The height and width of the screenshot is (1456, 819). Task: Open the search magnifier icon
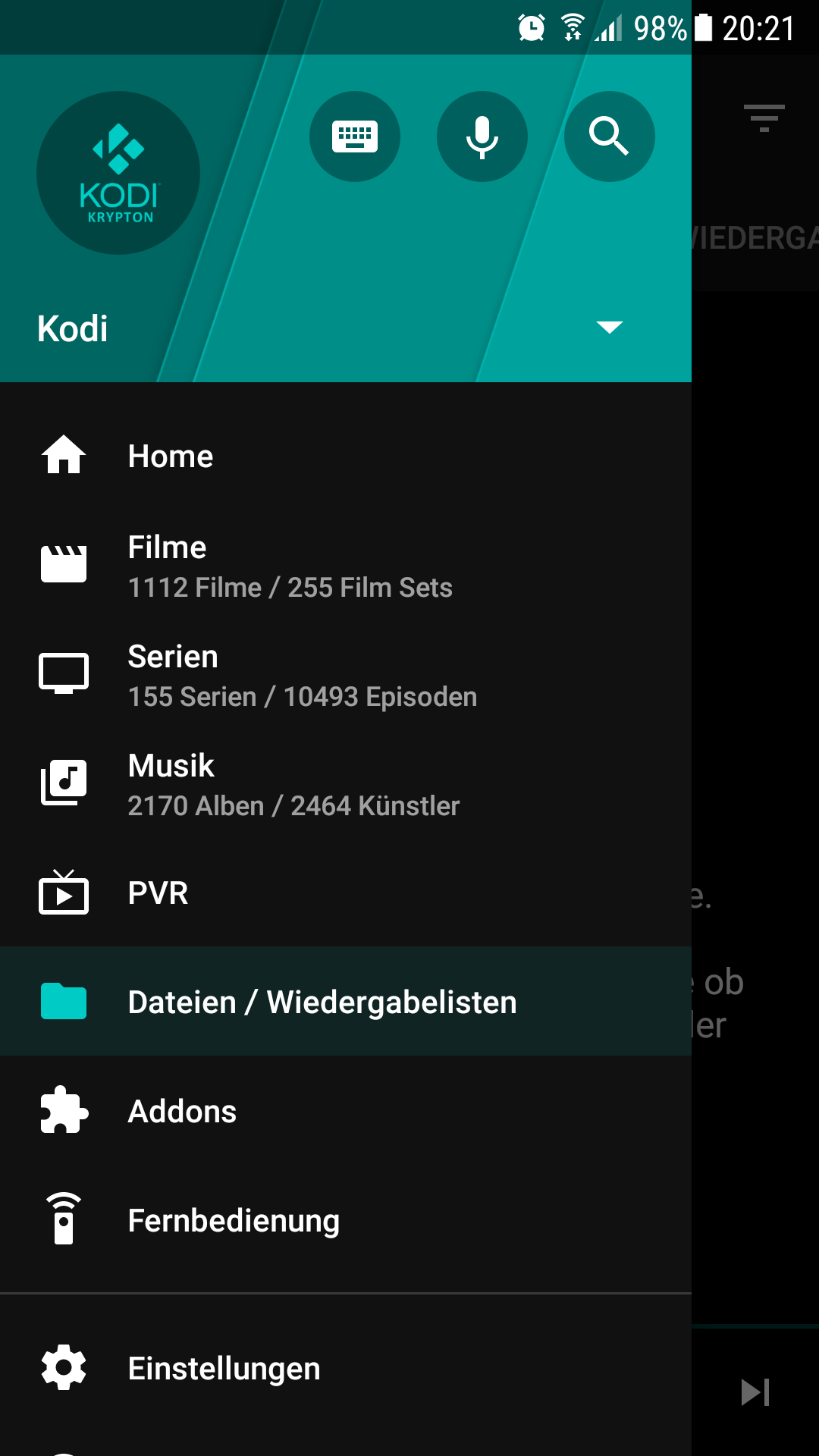coord(610,136)
